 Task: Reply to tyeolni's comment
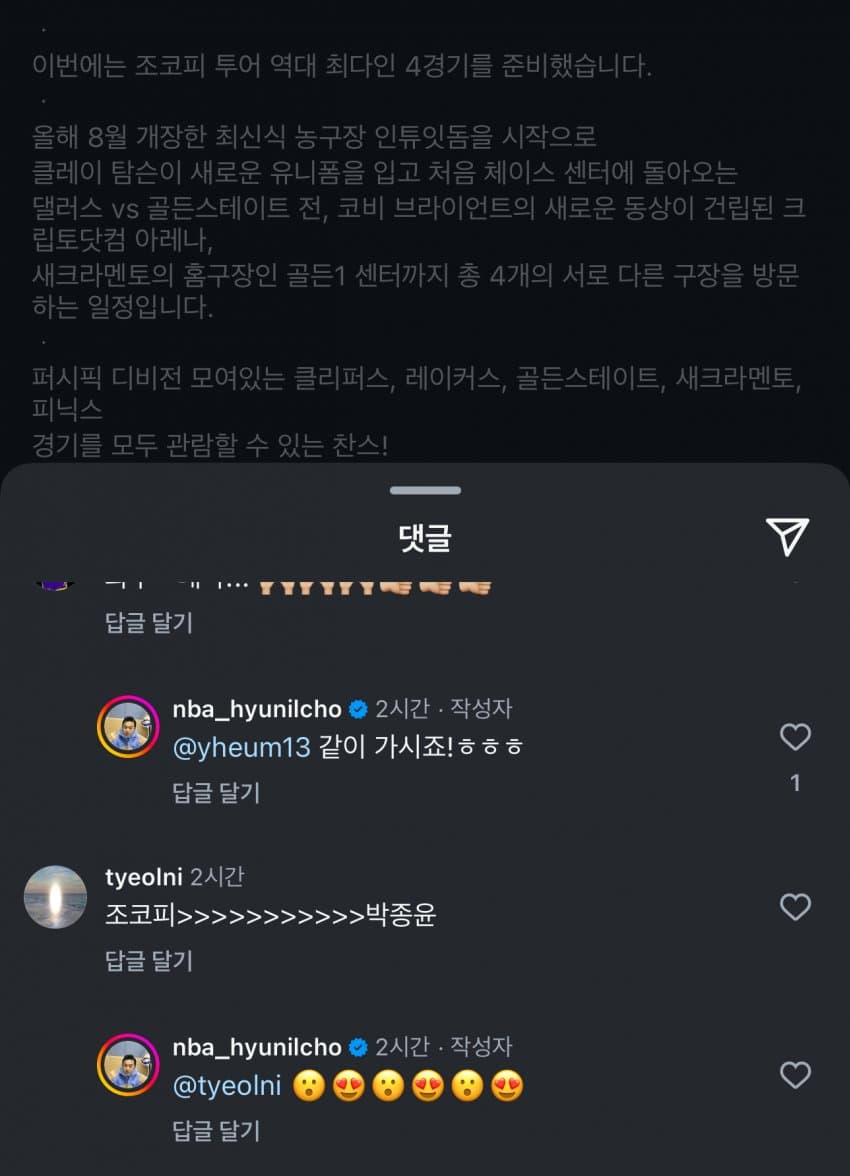click(x=148, y=960)
